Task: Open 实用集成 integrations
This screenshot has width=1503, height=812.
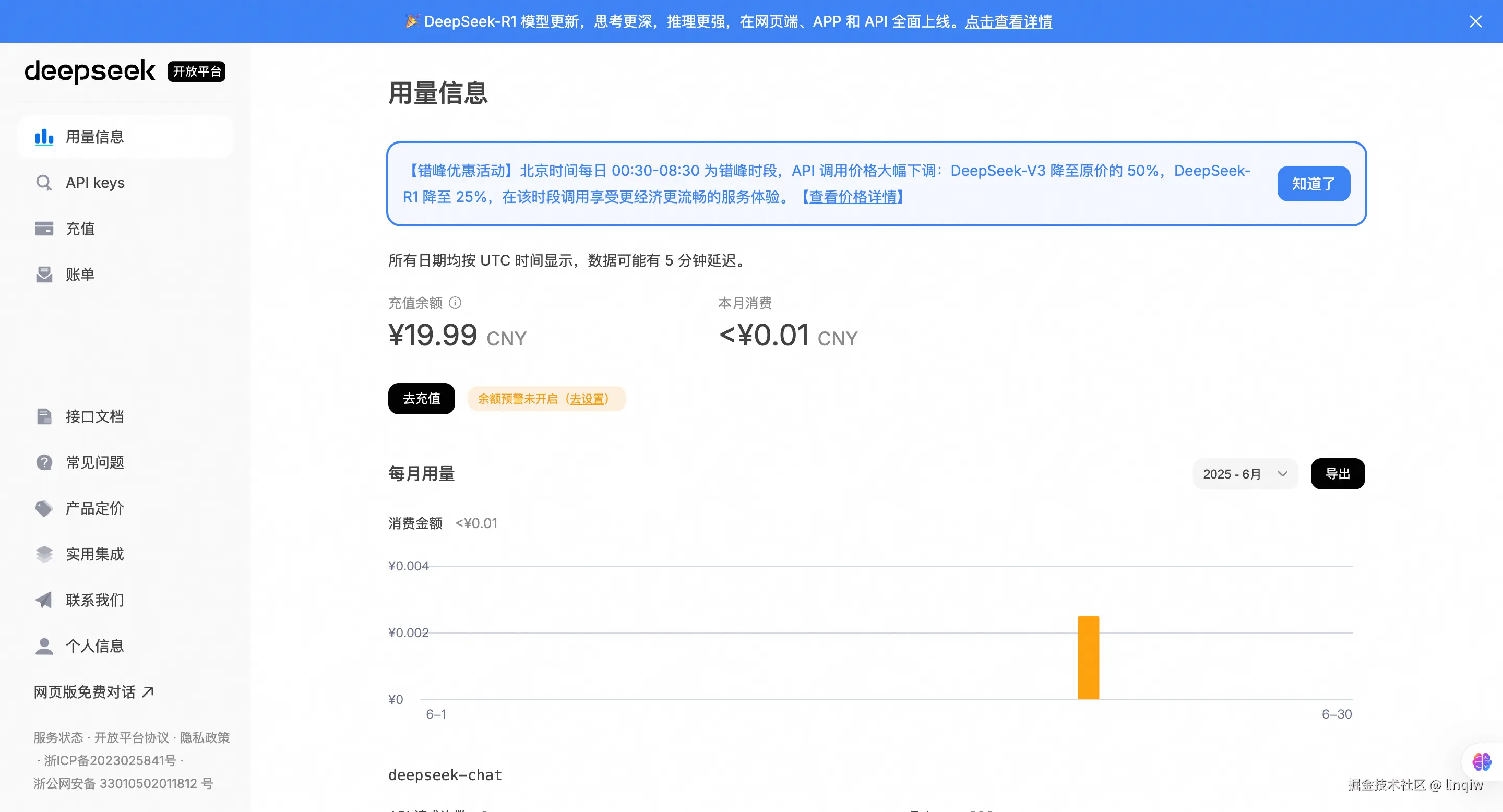Action: (94, 554)
